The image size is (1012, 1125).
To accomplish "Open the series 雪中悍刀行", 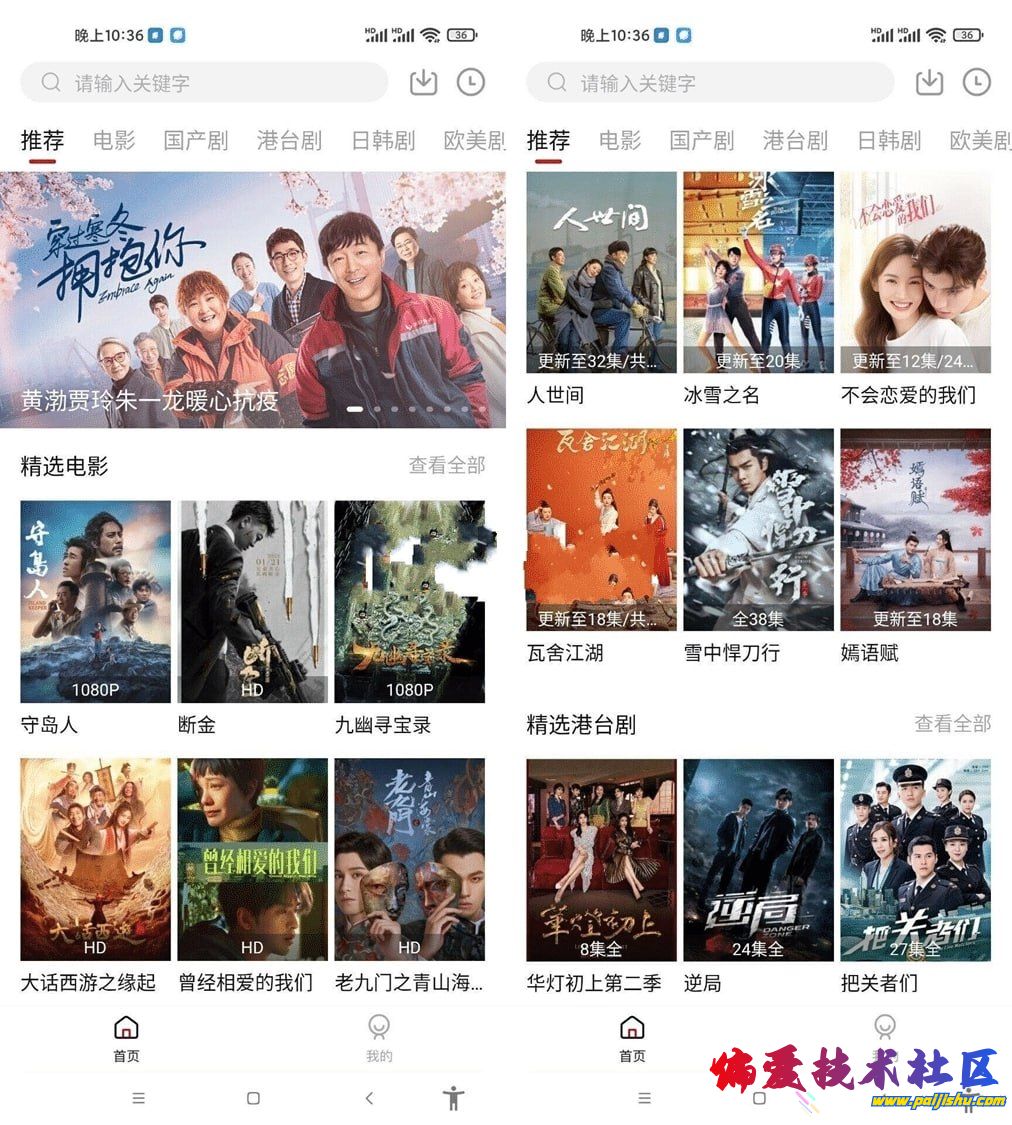I will point(758,529).
